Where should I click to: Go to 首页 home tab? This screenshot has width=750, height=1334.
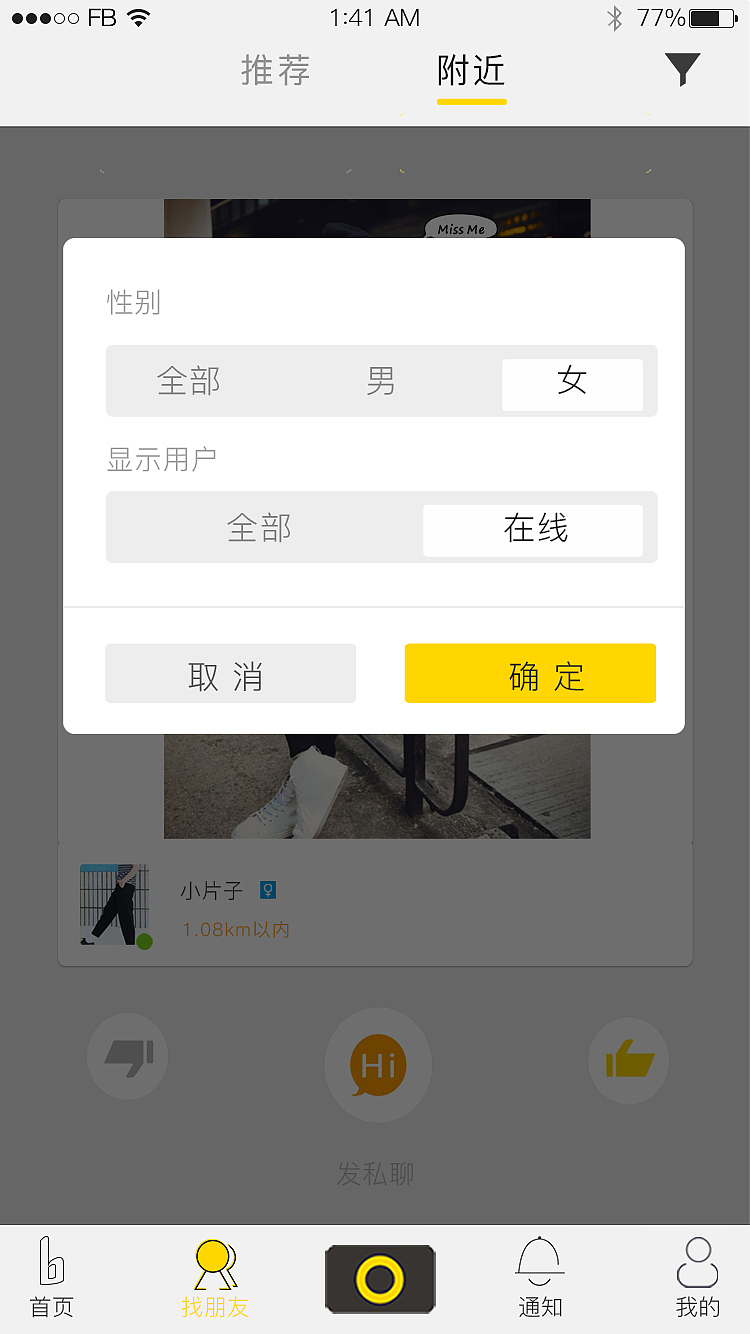coord(52,1278)
